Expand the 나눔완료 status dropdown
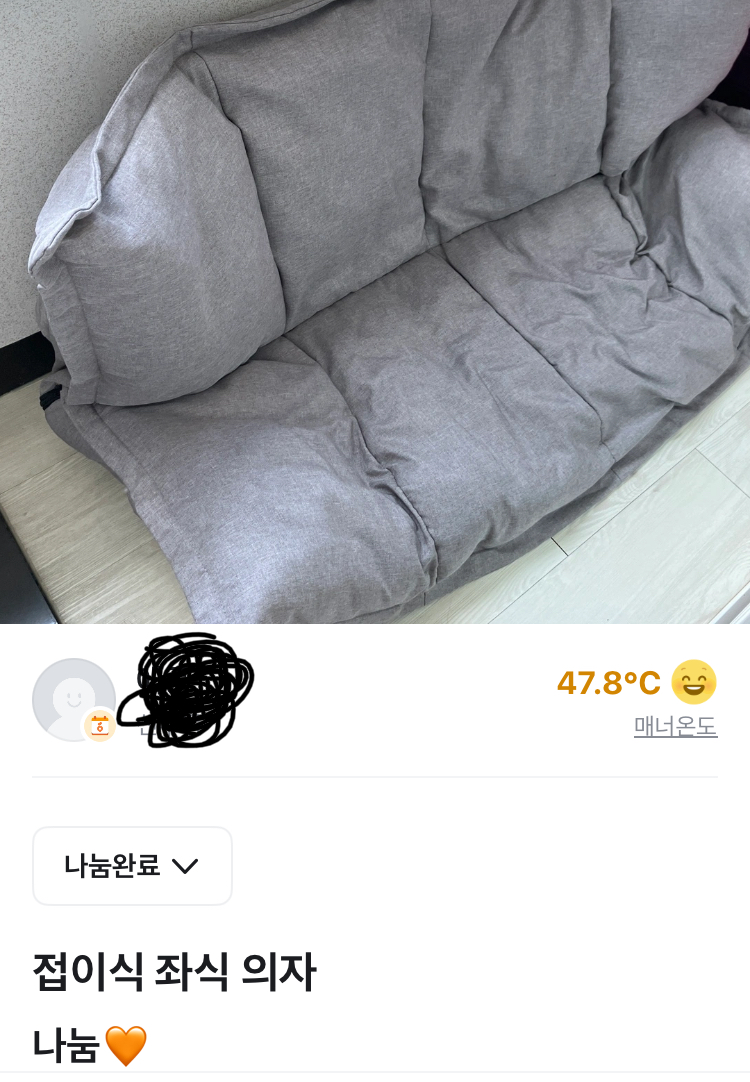Viewport: 750px width, 1082px height. (x=132, y=866)
